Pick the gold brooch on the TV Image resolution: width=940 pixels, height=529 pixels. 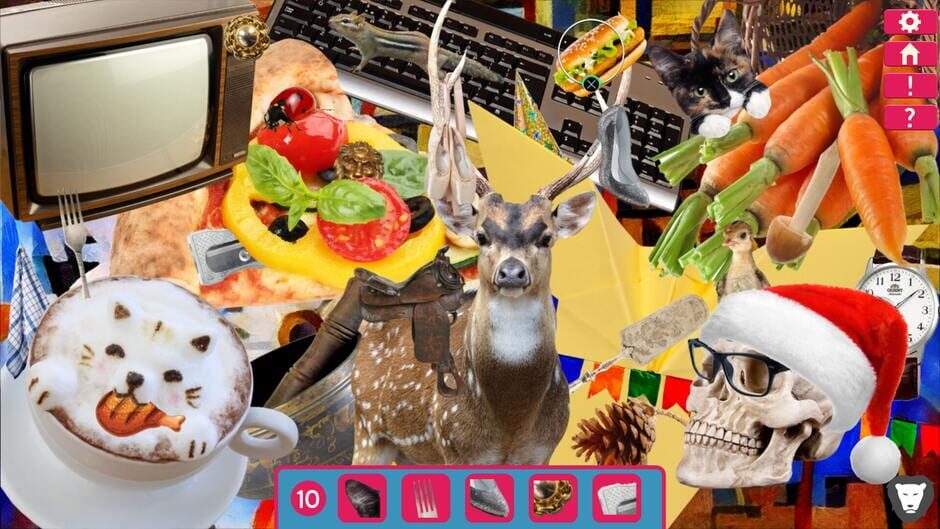pyautogui.click(x=246, y=37)
